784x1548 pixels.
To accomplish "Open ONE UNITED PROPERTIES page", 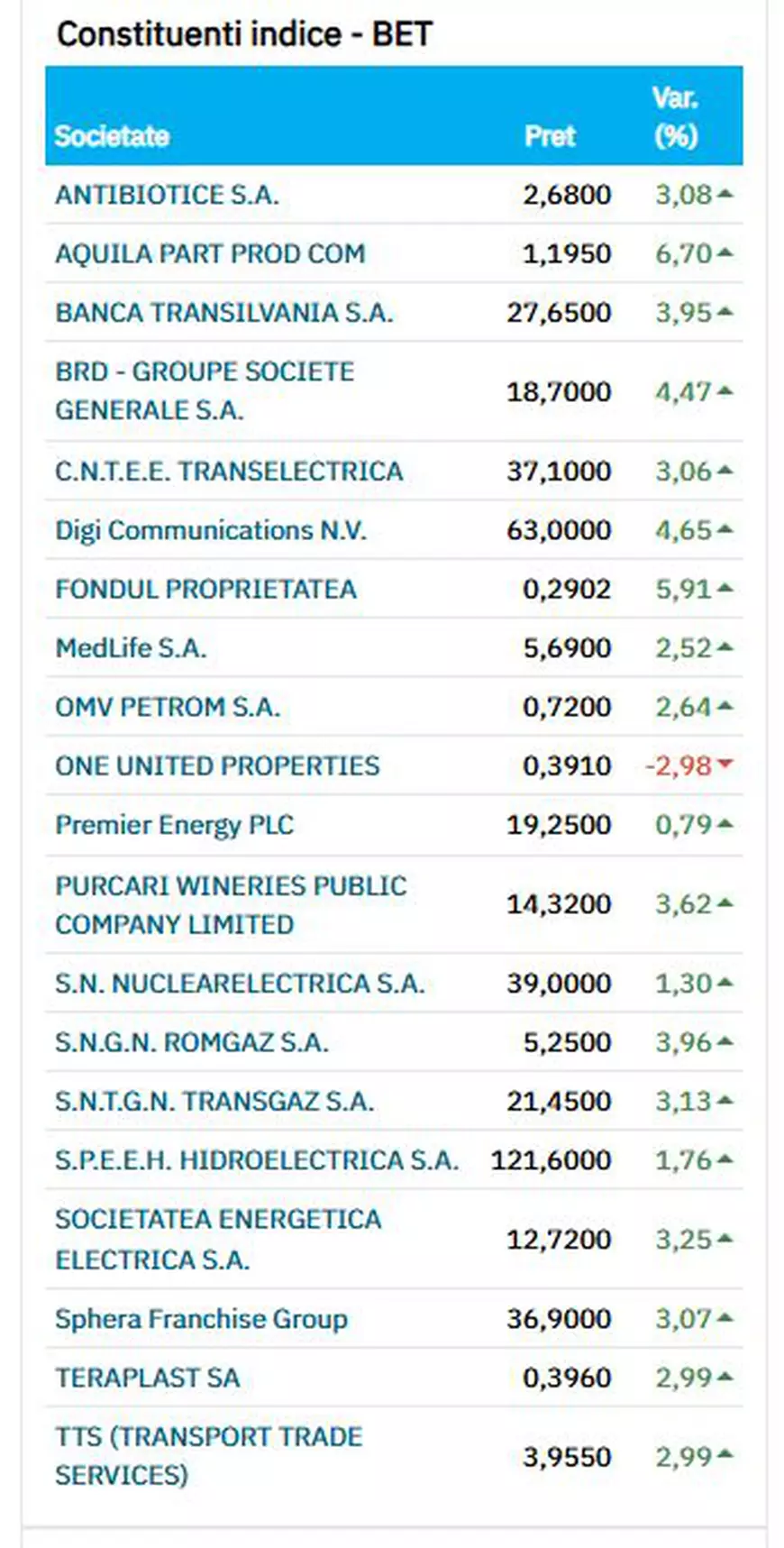I will pos(217,765).
